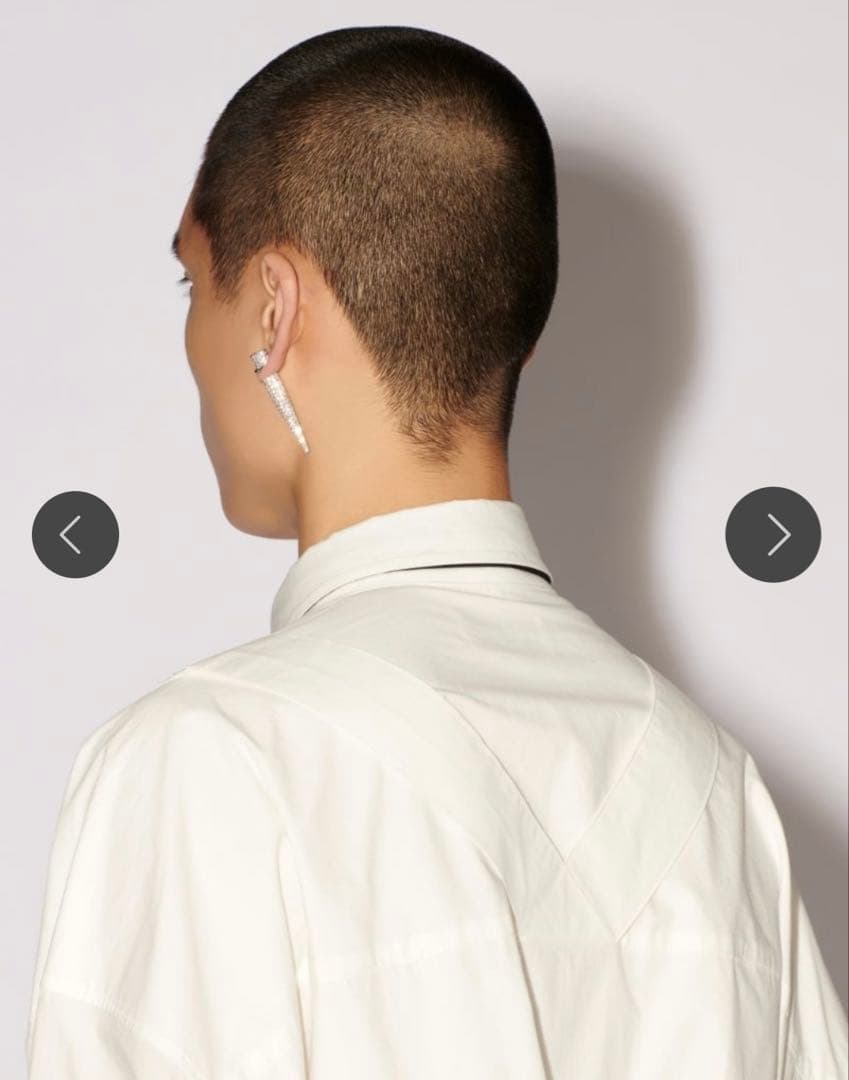
Task: Click the center of the carousel image
Action: (x=424, y=540)
